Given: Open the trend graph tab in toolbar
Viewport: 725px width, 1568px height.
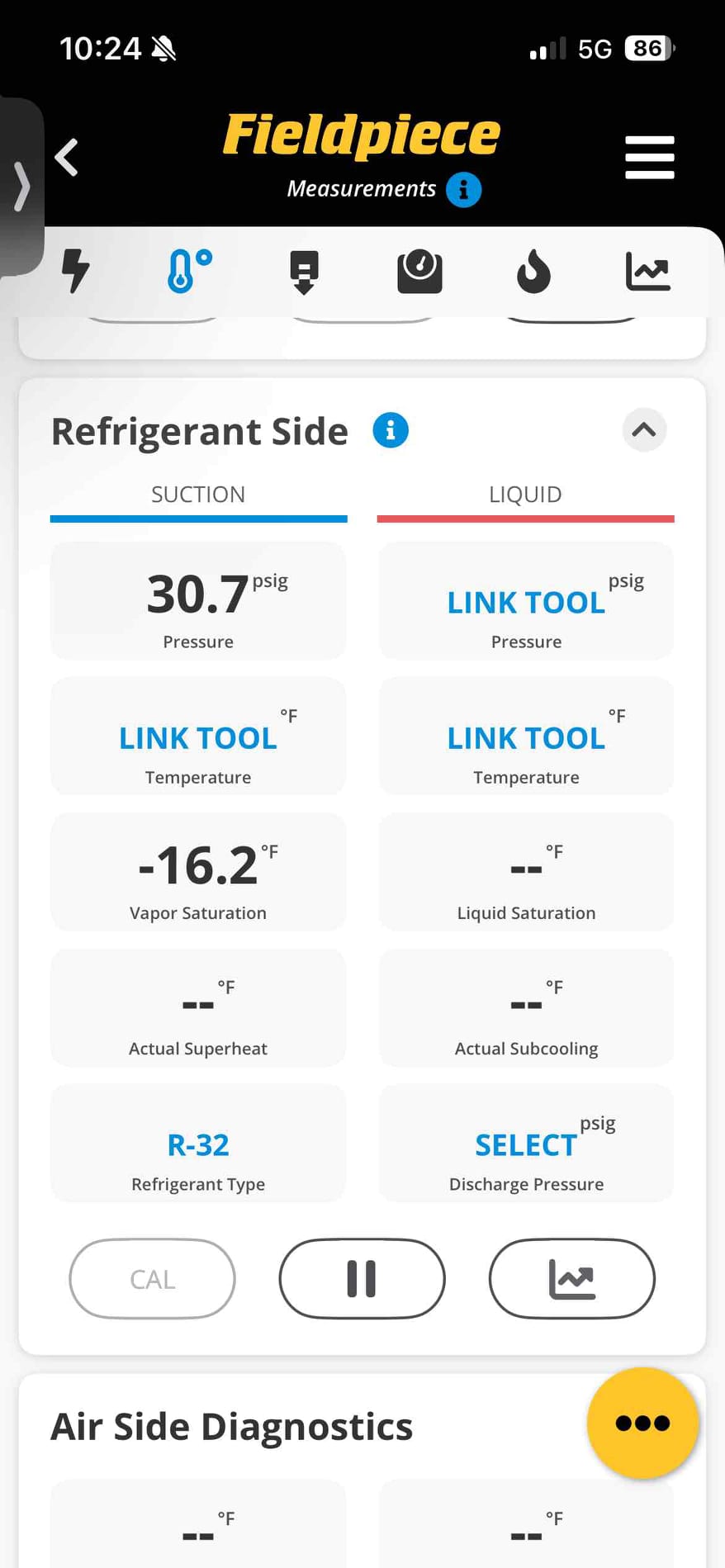Looking at the screenshot, I should [648, 272].
